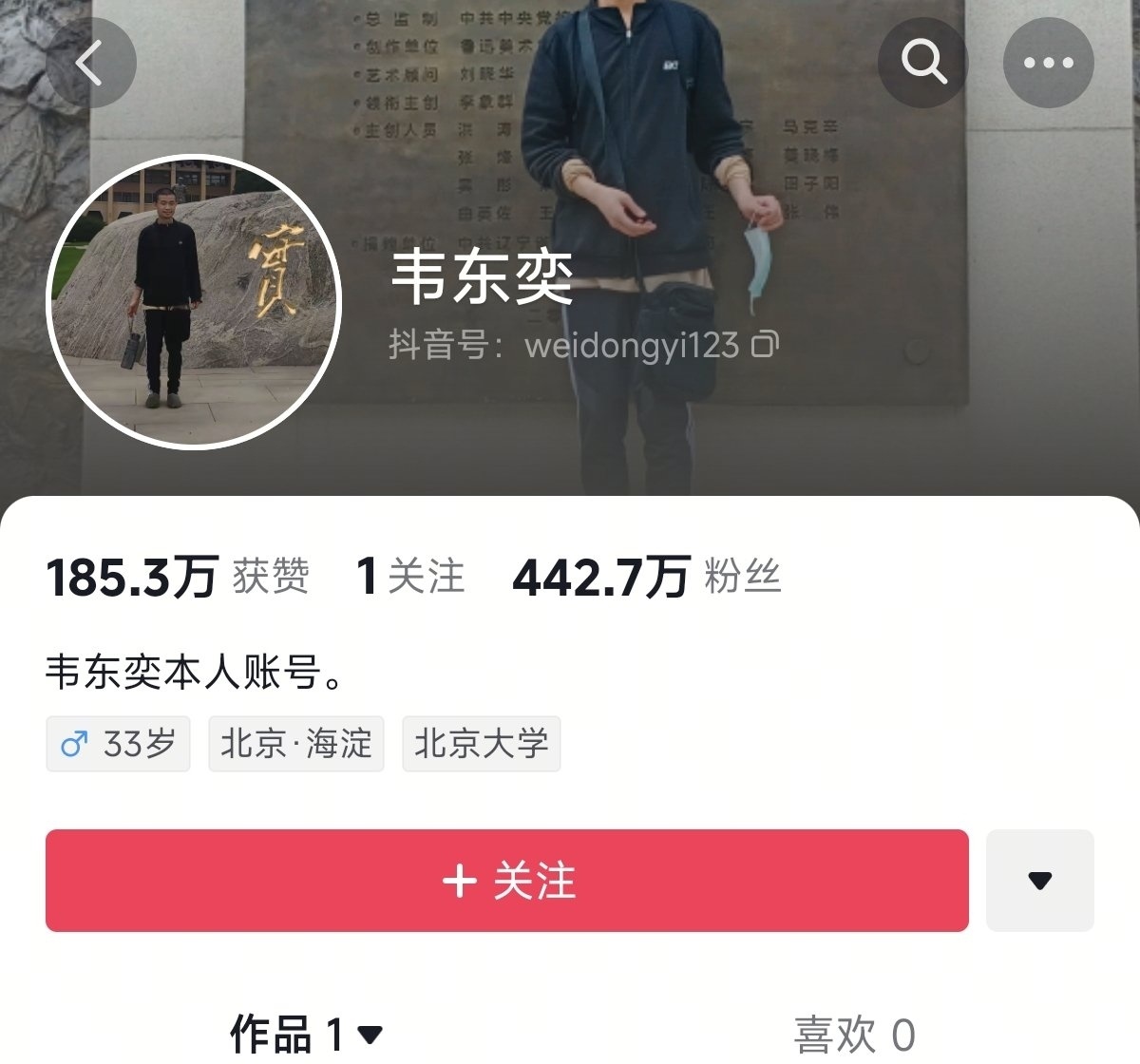Tap the 北京大学 school tag

click(481, 744)
